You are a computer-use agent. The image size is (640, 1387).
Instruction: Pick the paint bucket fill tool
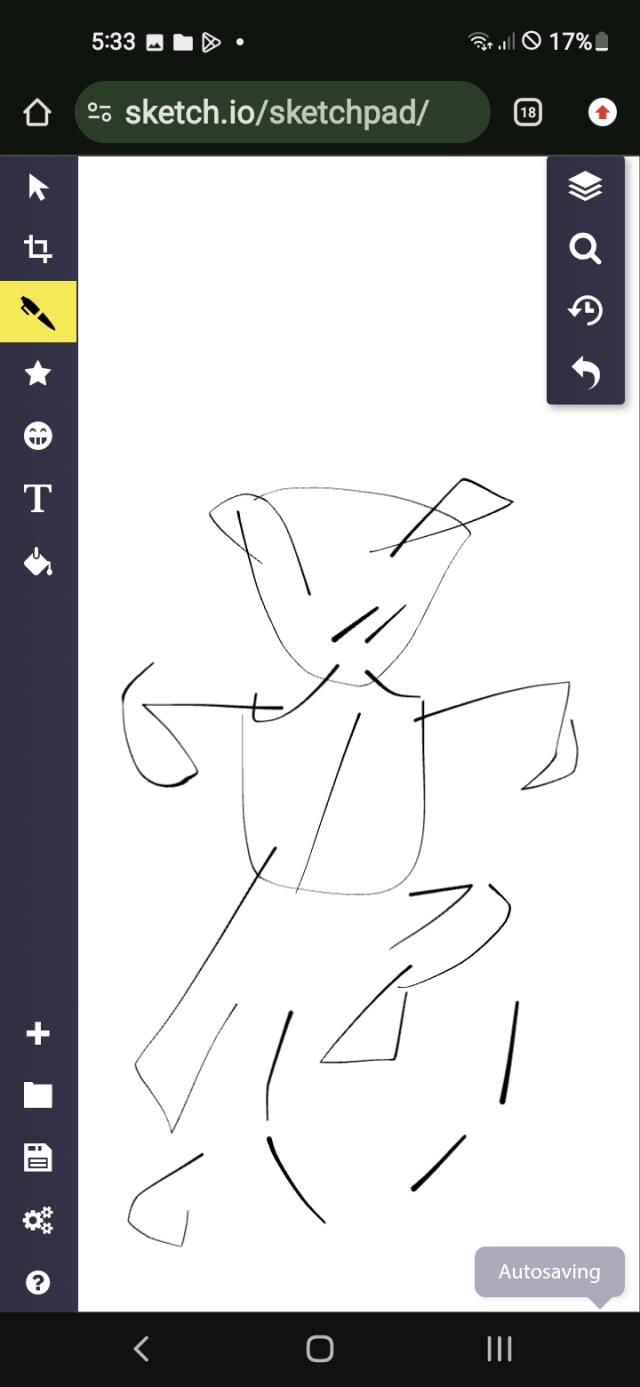pyautogui.click(x=38, y=562)
